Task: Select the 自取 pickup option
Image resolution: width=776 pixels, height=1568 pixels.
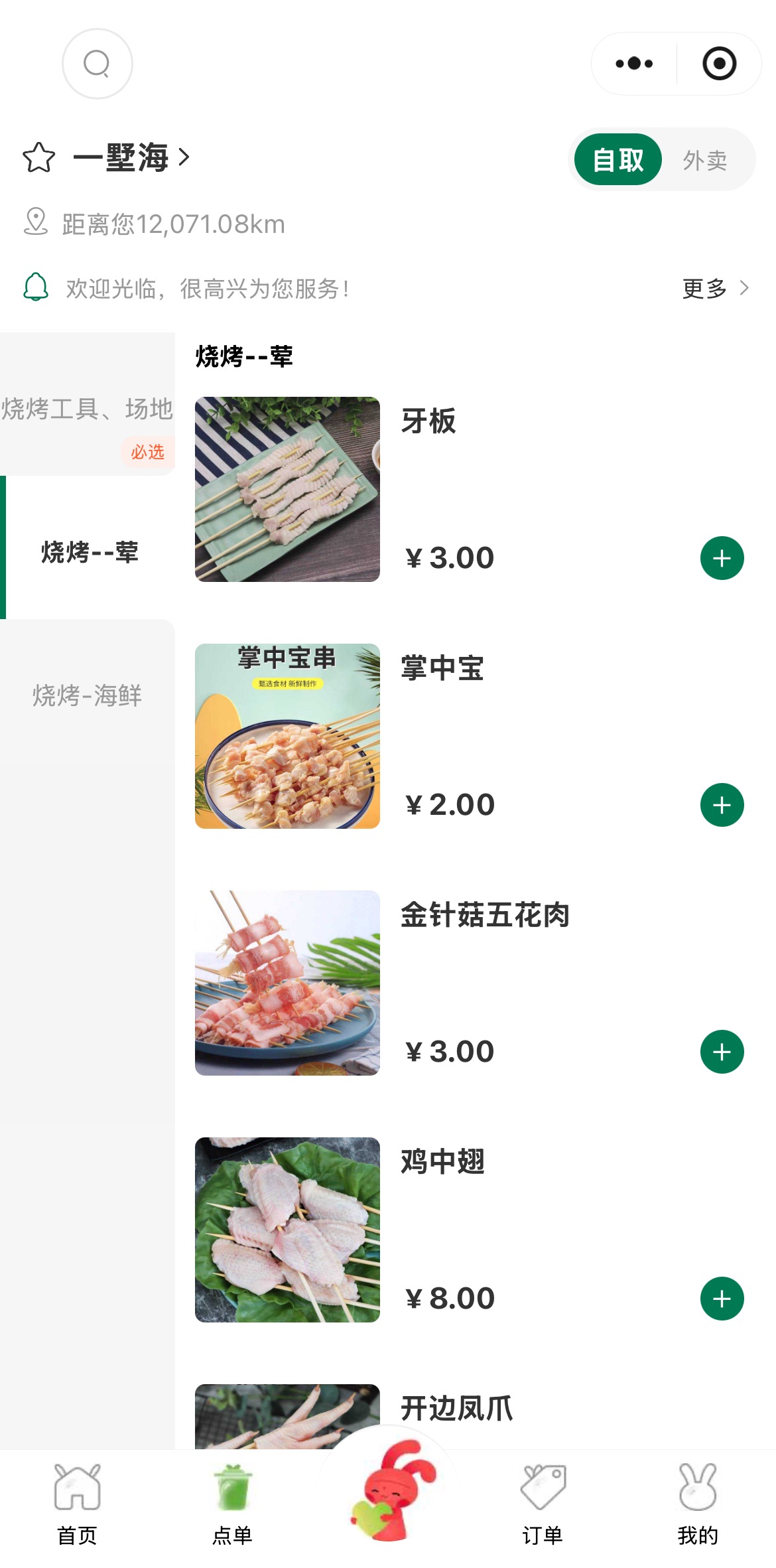Action: click(x=617, y=160)
